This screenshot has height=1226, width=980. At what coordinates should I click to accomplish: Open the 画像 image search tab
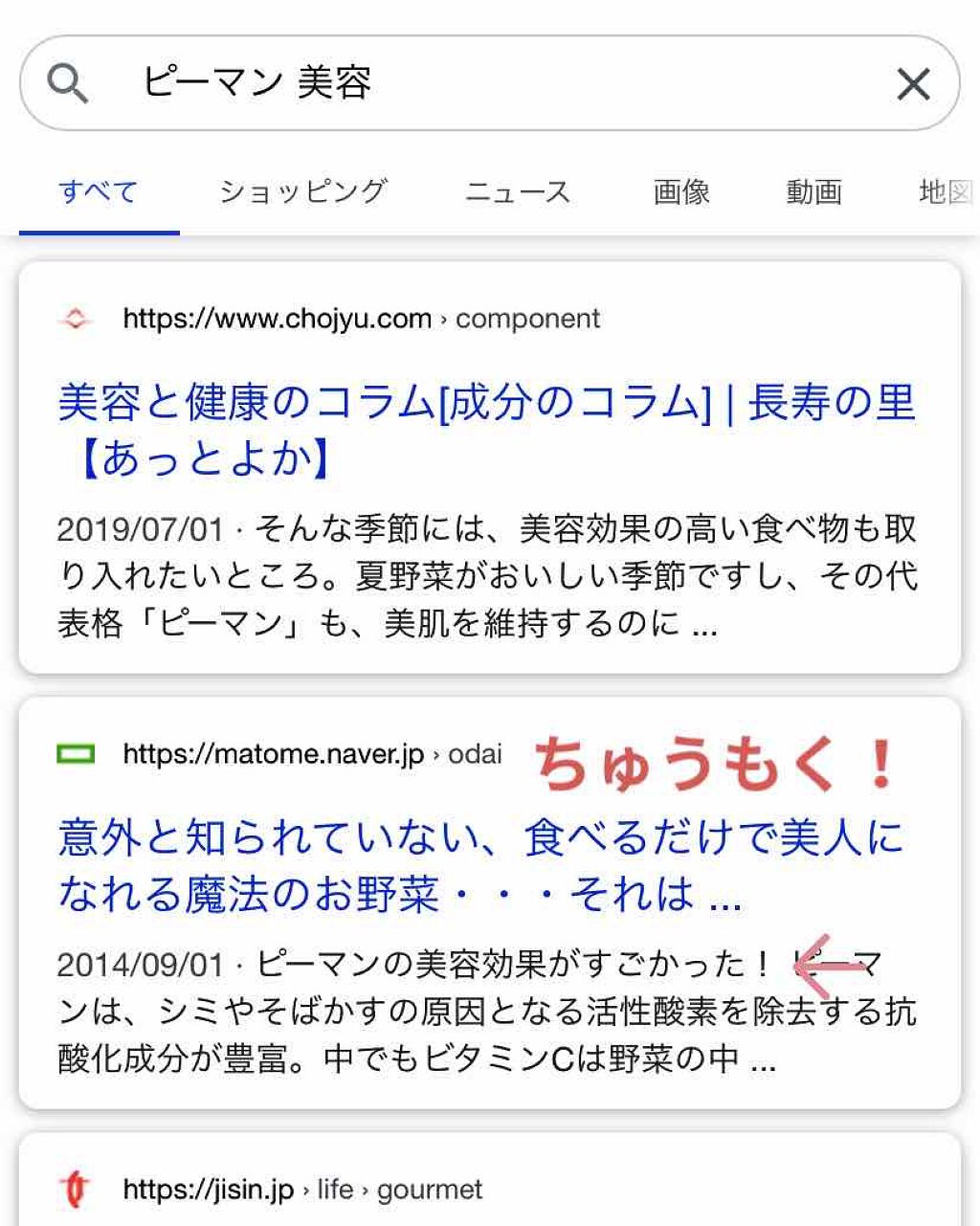tap(679, 191)
